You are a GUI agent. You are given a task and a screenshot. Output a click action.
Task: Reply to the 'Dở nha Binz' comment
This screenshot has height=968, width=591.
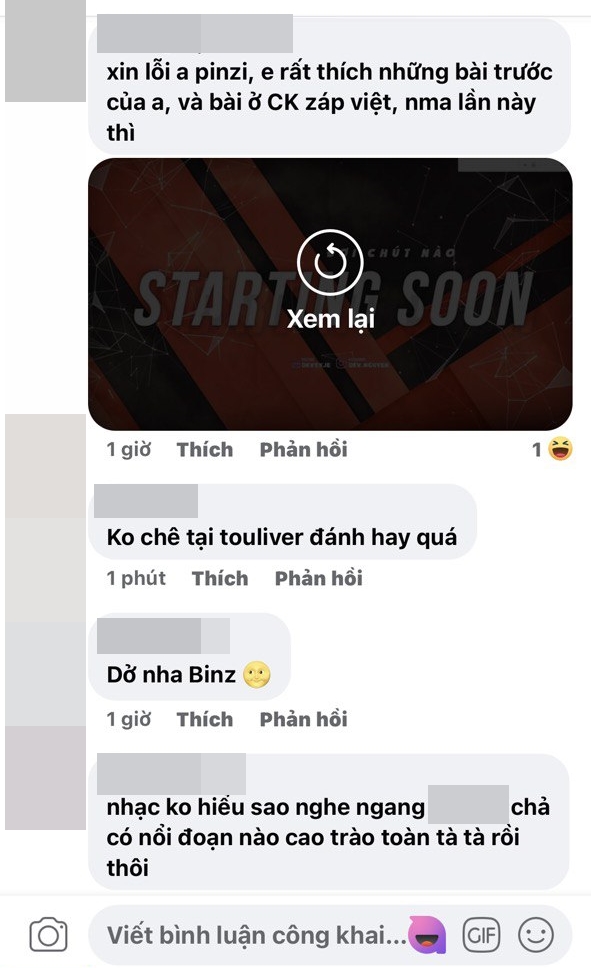[x=303, y=719]
